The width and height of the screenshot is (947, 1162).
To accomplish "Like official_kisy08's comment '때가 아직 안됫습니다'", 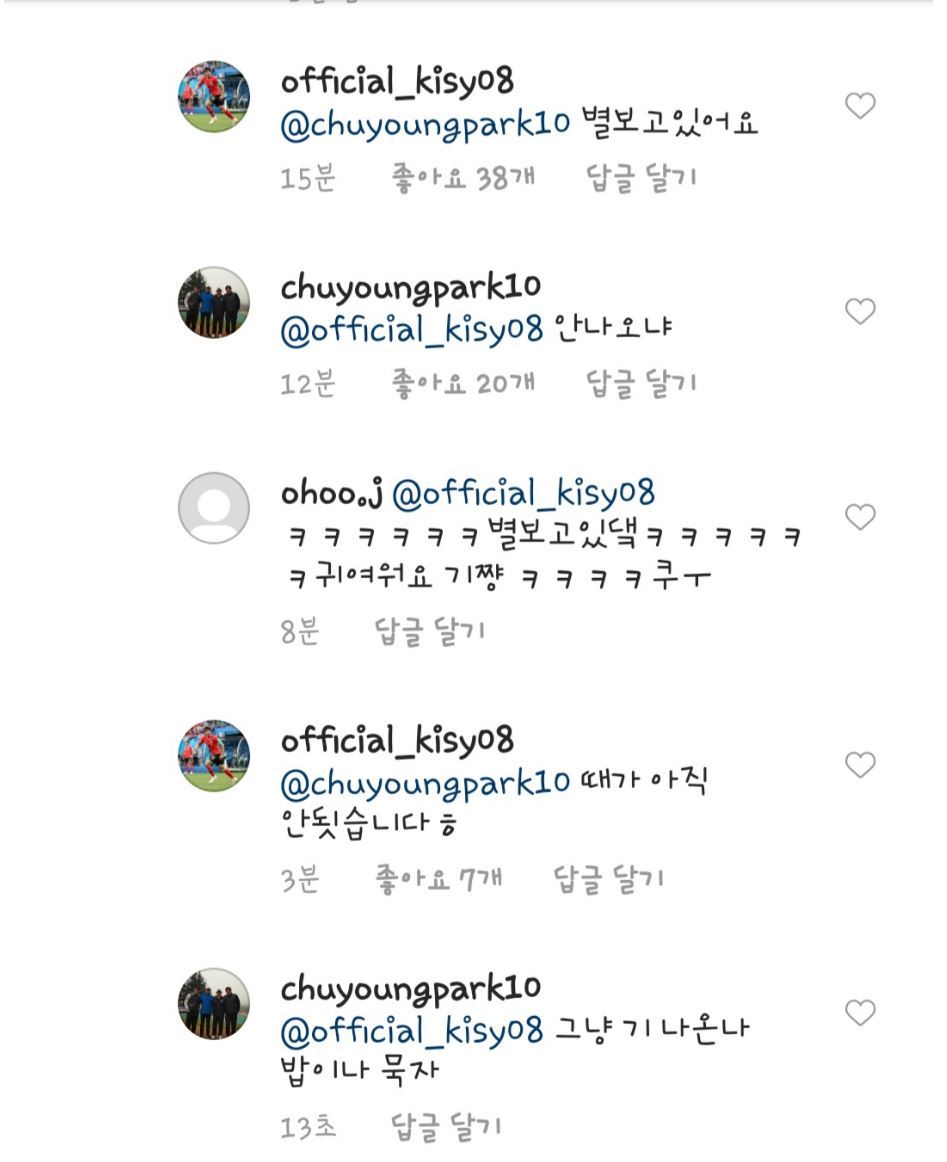I will [860, 765].
